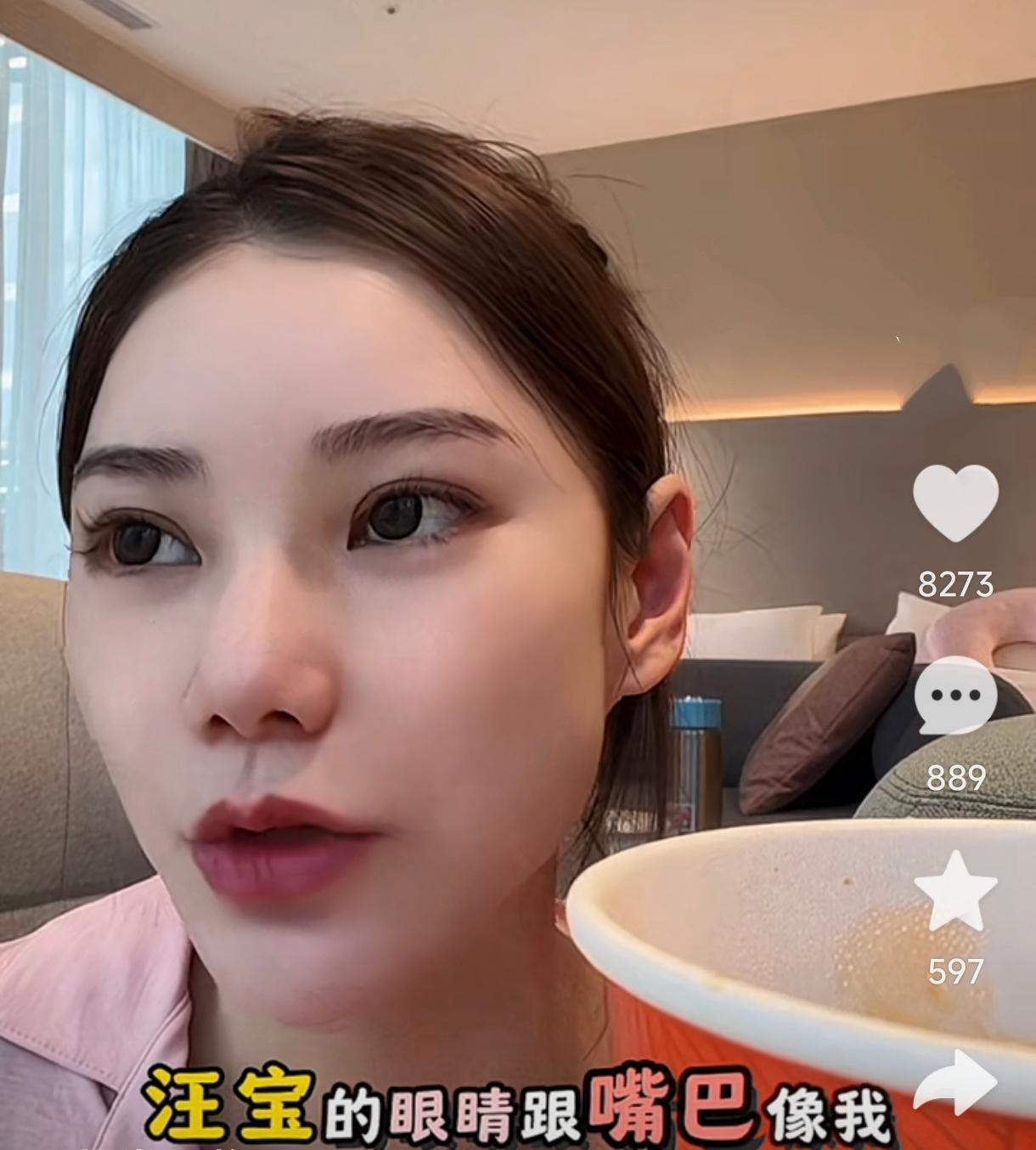Select the like count label 8273
This screenshot has height=1150, width=1036.
click(x=956, y=583)
